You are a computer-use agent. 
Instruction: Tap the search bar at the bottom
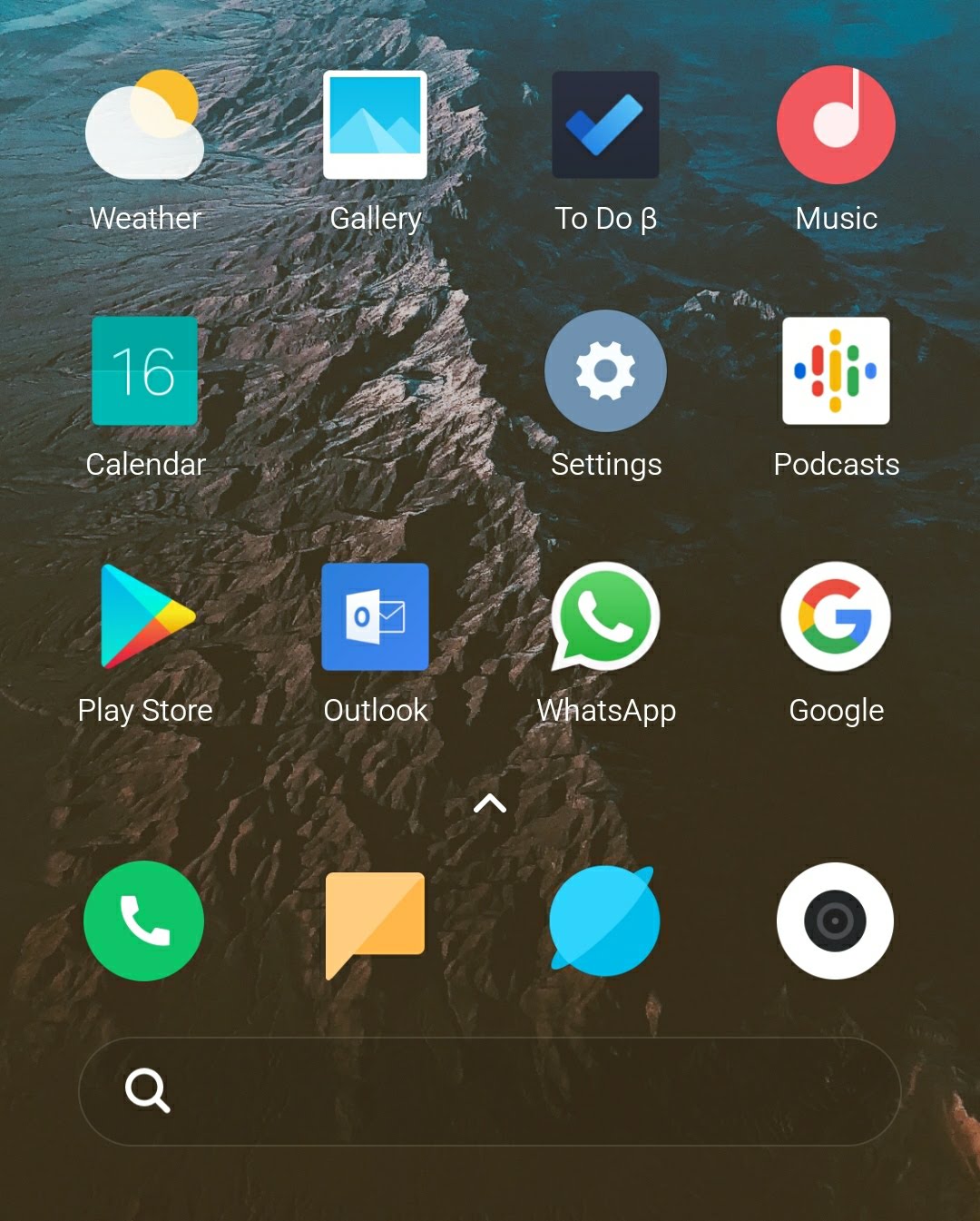(x=490, y=1091)
